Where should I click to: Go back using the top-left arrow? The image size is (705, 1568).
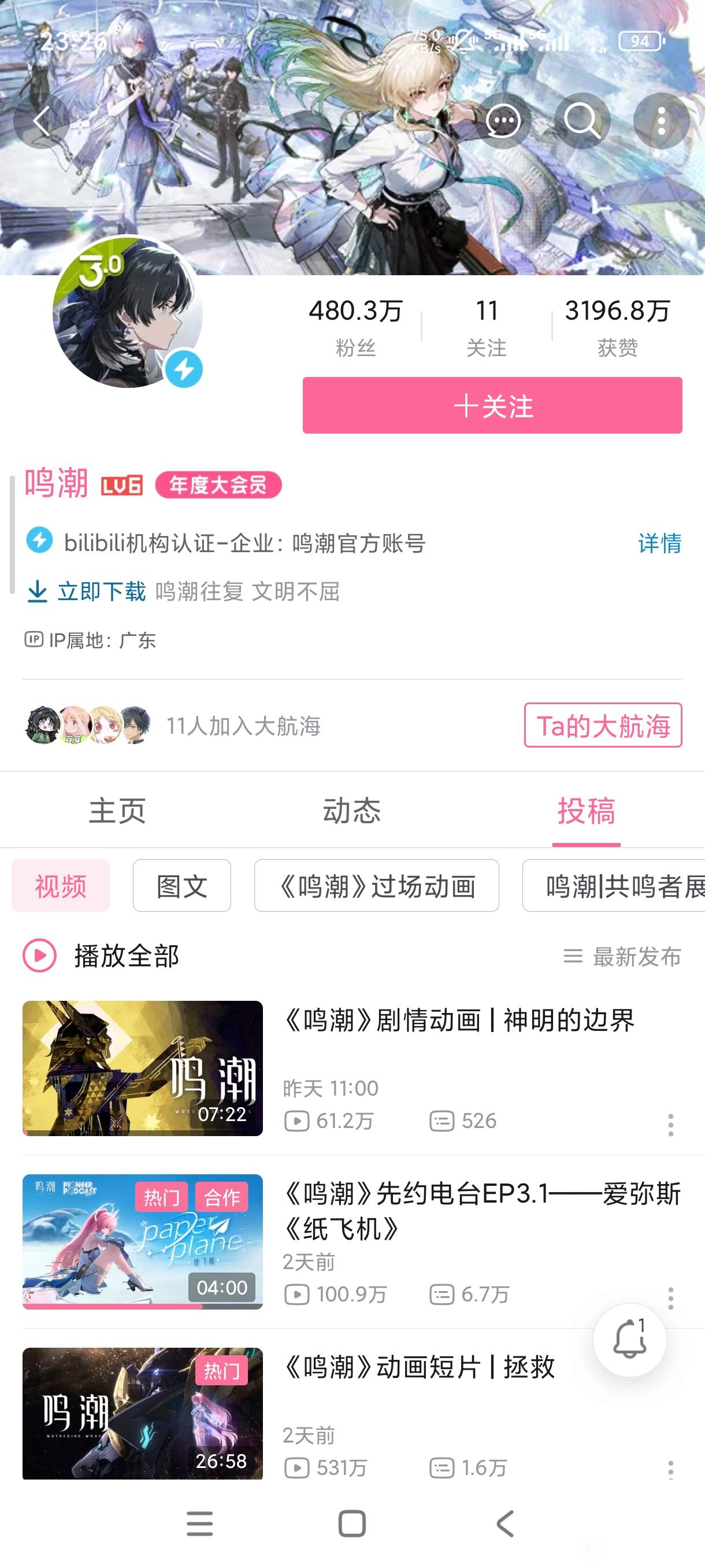[x=42, y=121]
